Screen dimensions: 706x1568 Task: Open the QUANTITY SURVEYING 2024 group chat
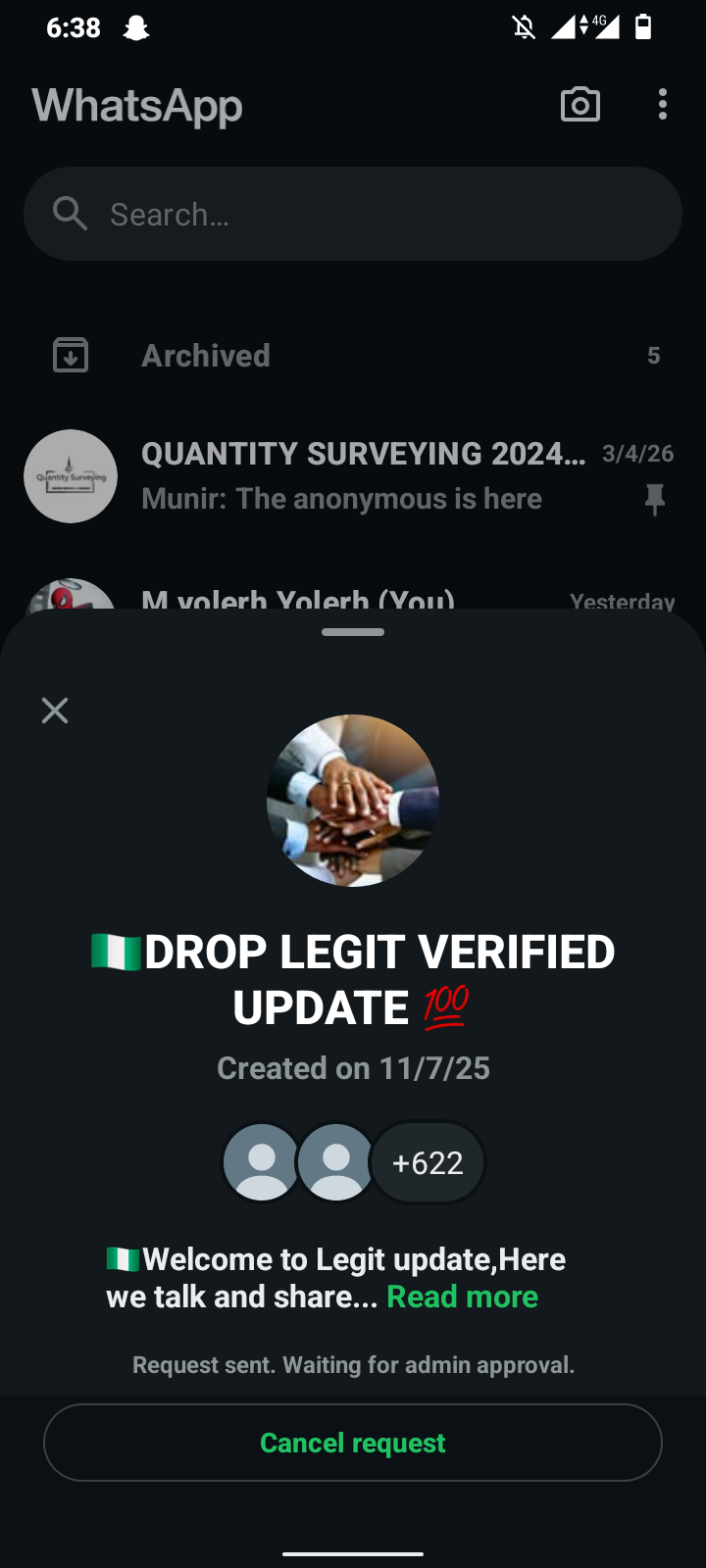click(x=353, y=476)
